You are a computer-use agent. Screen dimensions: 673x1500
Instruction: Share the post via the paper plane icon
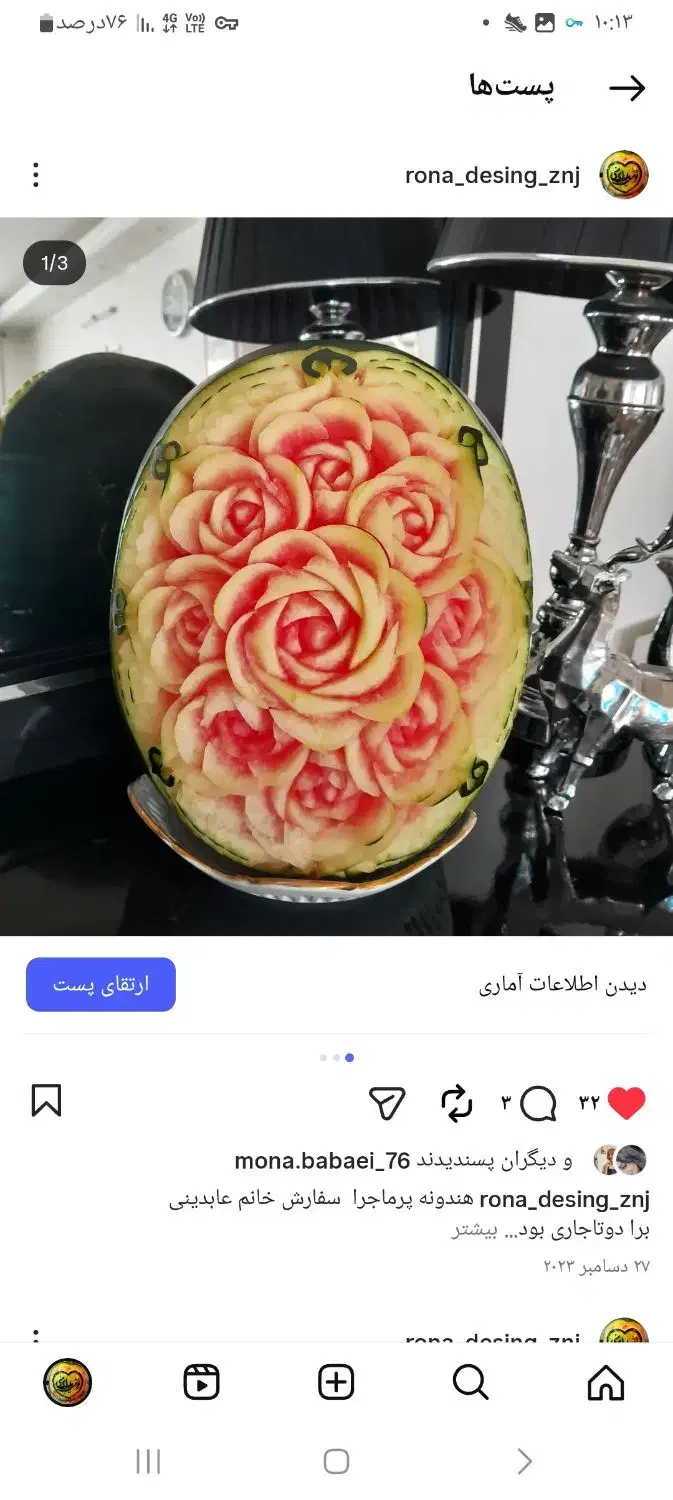pyautogui.click(x=387, y=1103)
